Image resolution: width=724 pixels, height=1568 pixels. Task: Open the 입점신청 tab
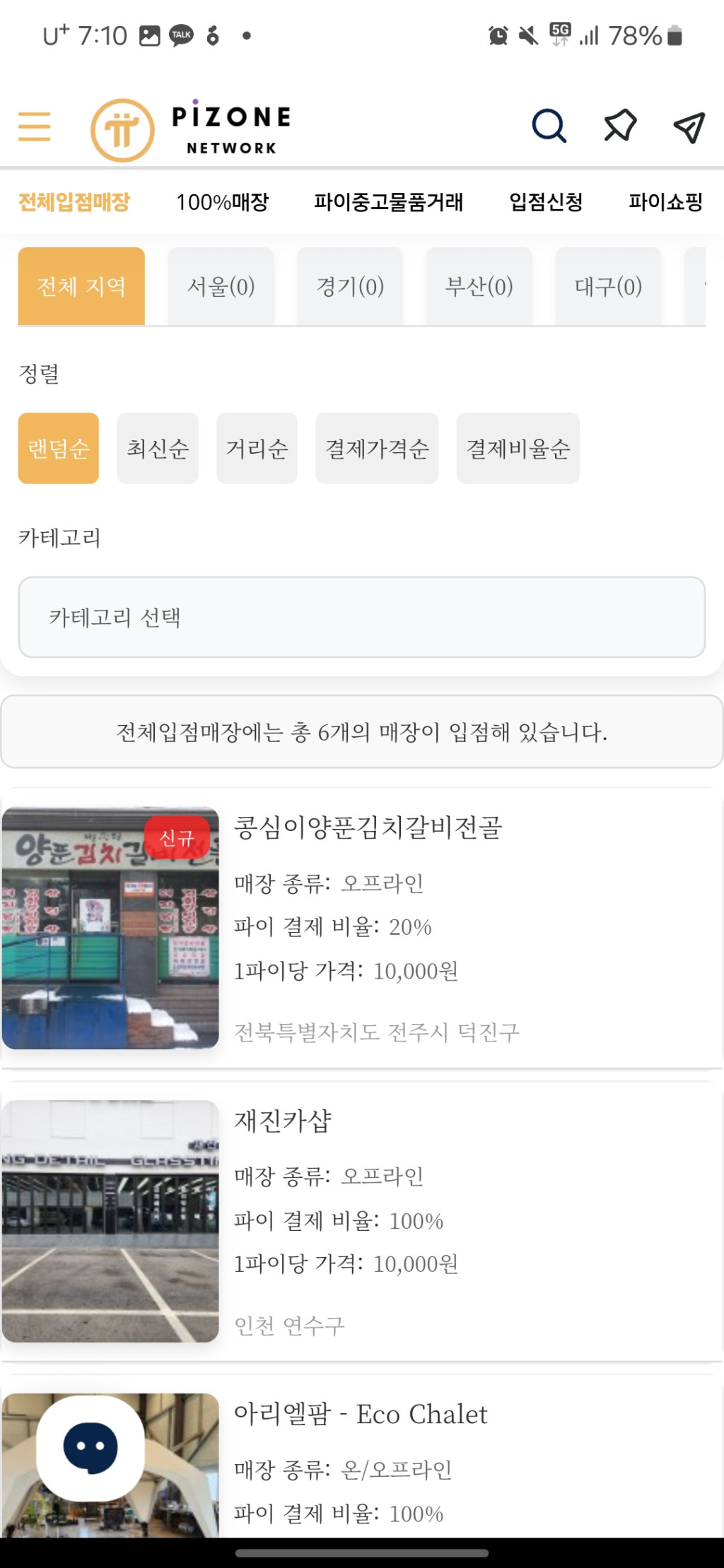(x=546, y=202)
